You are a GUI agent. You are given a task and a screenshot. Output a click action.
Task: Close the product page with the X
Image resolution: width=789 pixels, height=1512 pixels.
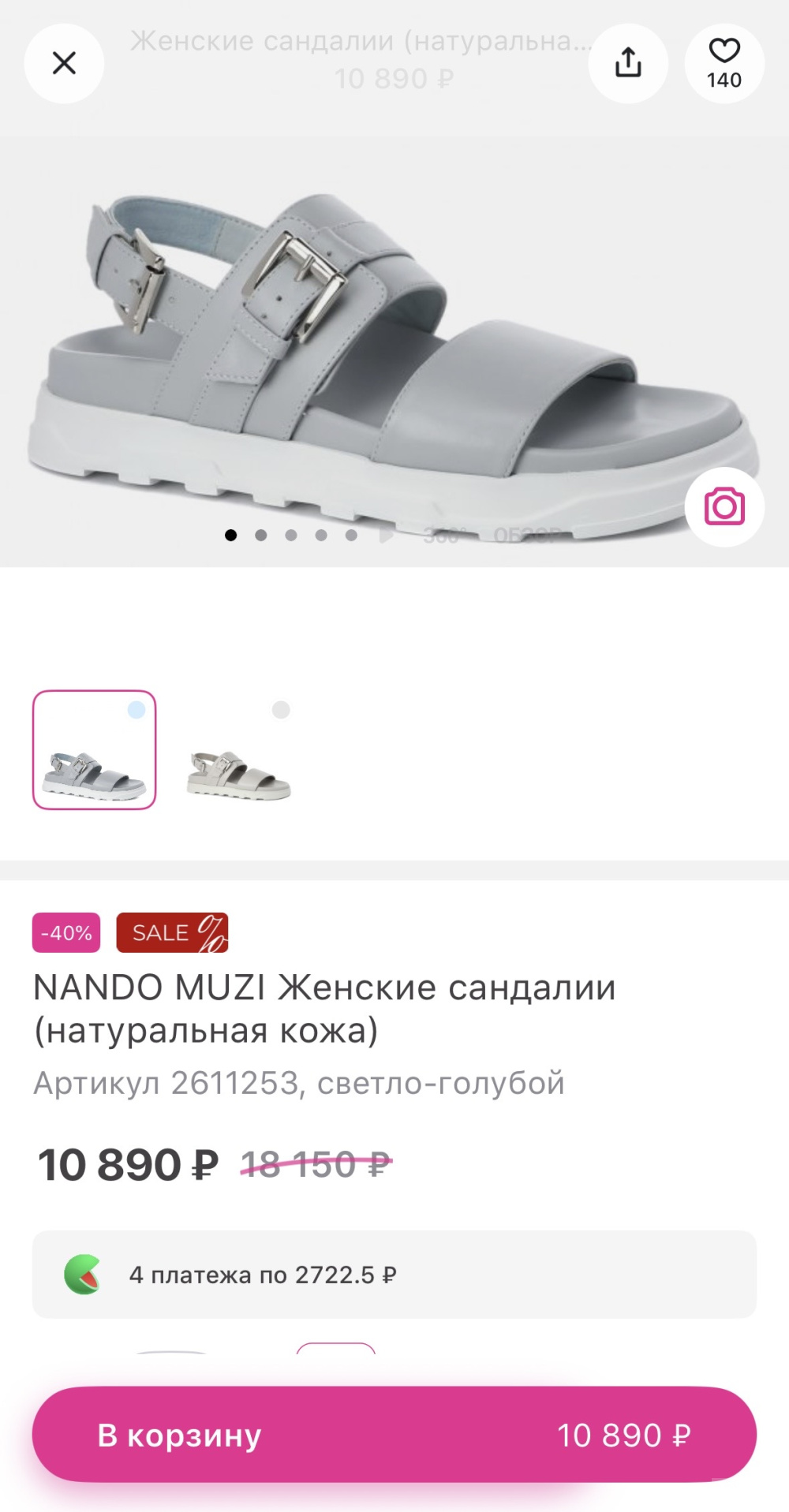coord(64,63)
